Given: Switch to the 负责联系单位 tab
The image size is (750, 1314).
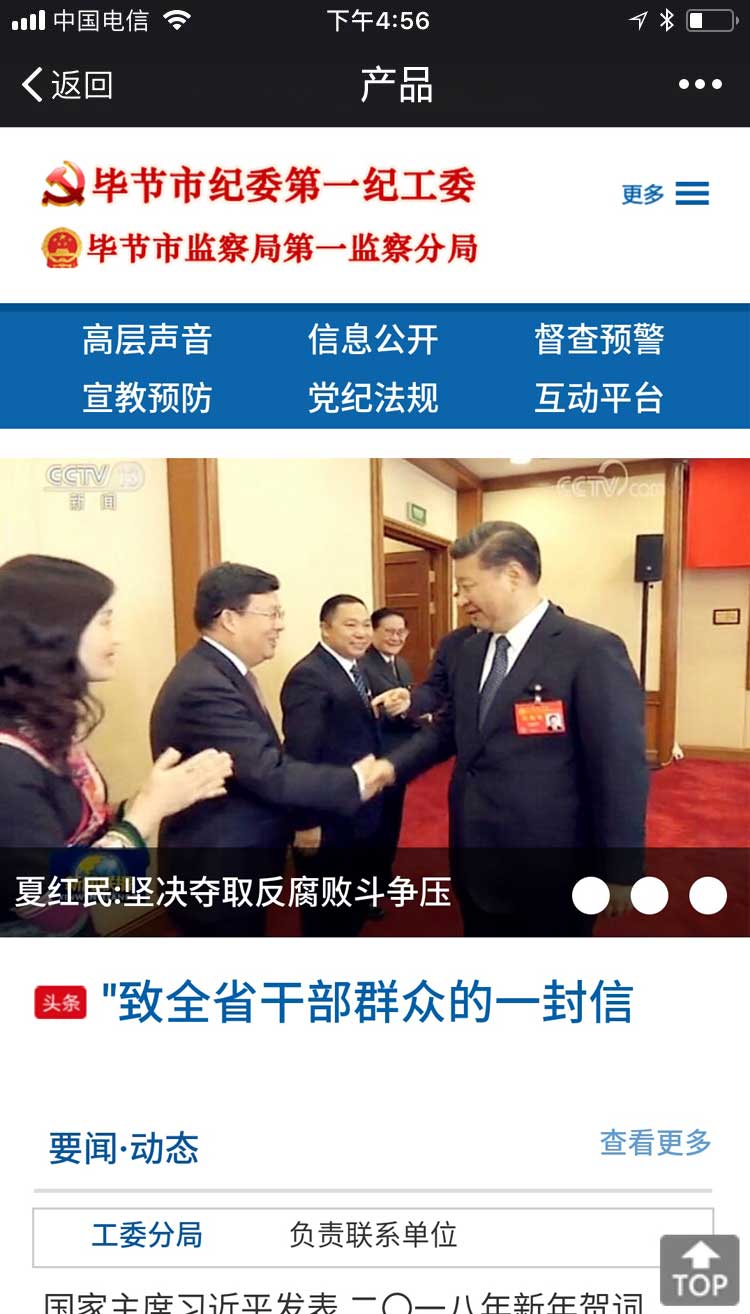Looking at the screenshot, I should pos(373,1235).
